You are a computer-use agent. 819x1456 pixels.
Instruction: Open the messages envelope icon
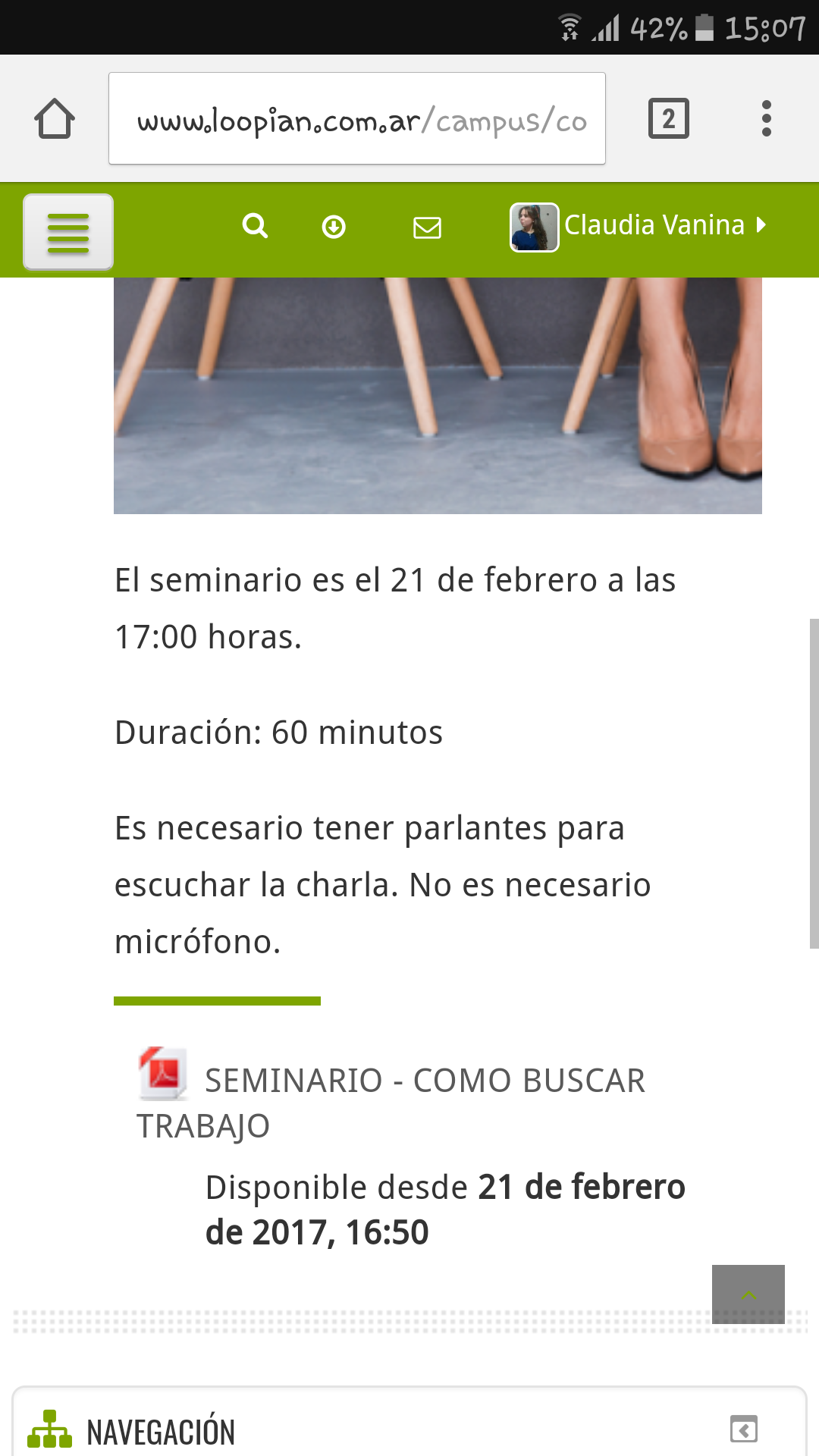click(x=427, y=227)
